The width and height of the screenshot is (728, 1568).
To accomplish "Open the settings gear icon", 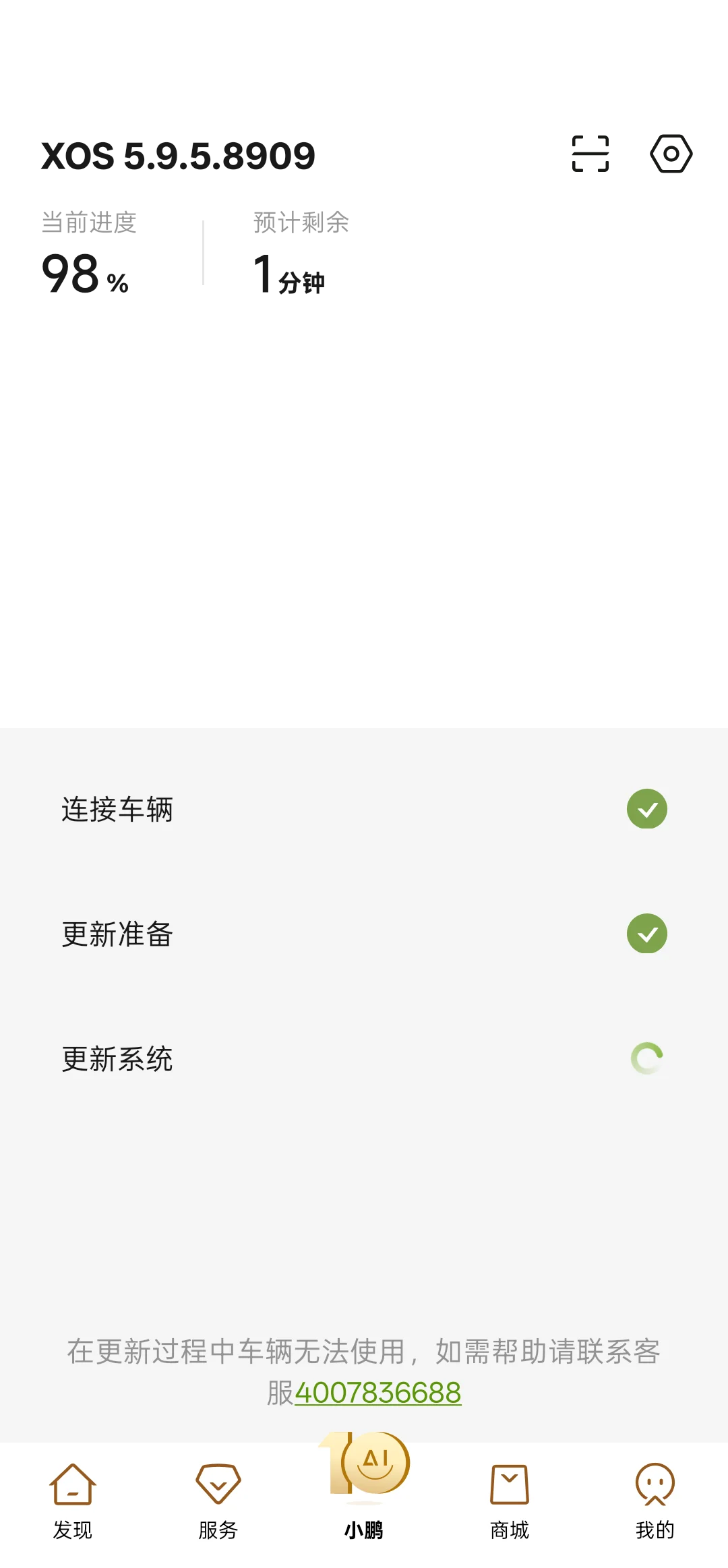I will coord(671,154).
